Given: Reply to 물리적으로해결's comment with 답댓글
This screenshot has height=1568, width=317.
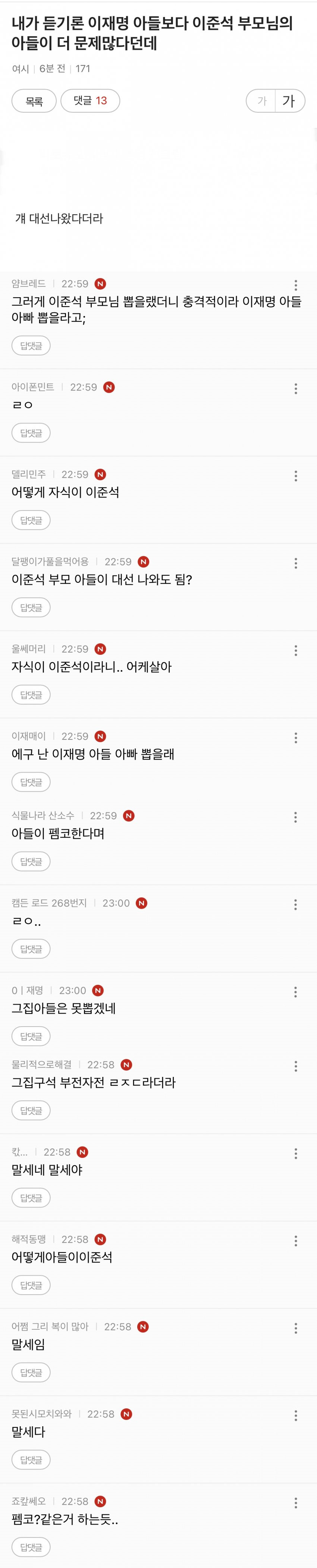Looking at the screenshot, I should tap(31, 1110).
